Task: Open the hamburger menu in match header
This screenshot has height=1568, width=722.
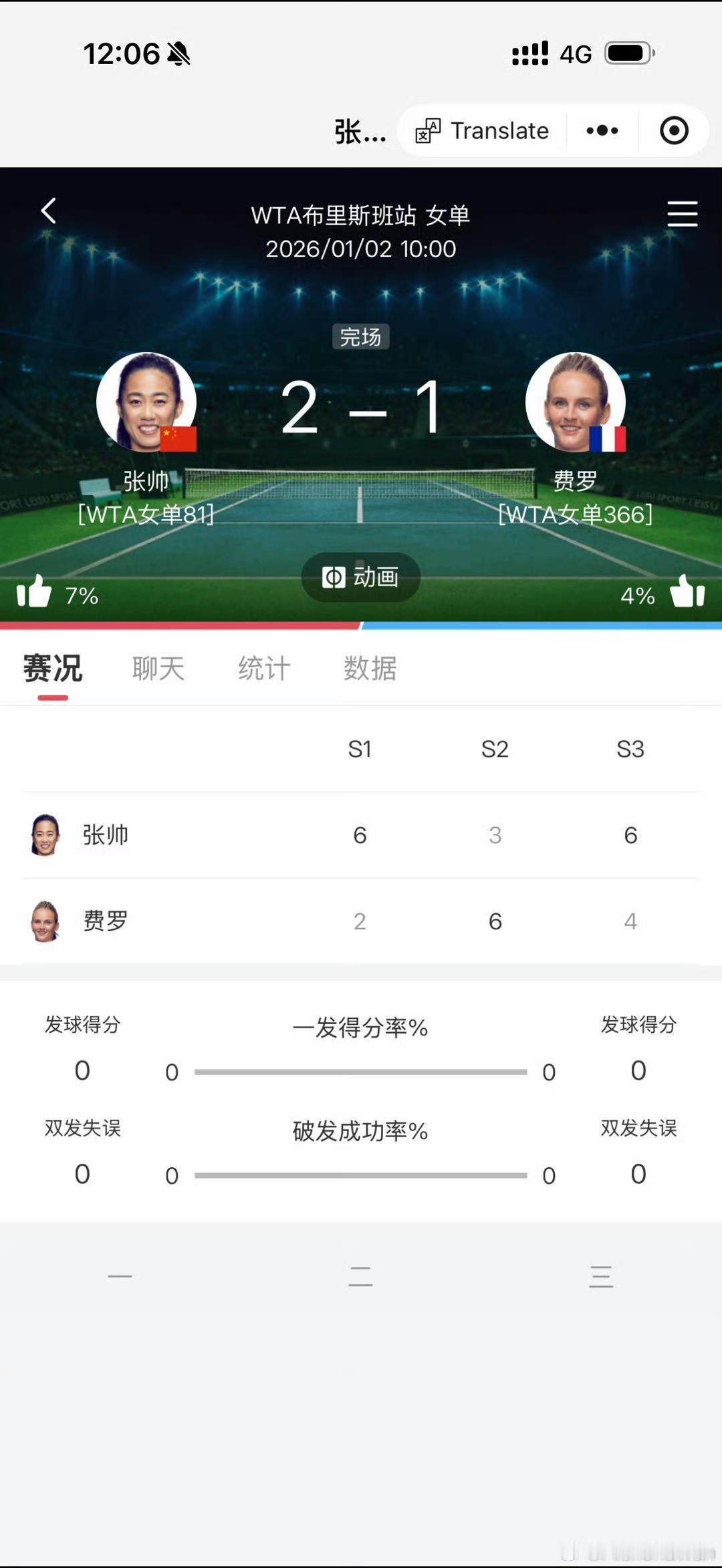Action: (682, 214)
